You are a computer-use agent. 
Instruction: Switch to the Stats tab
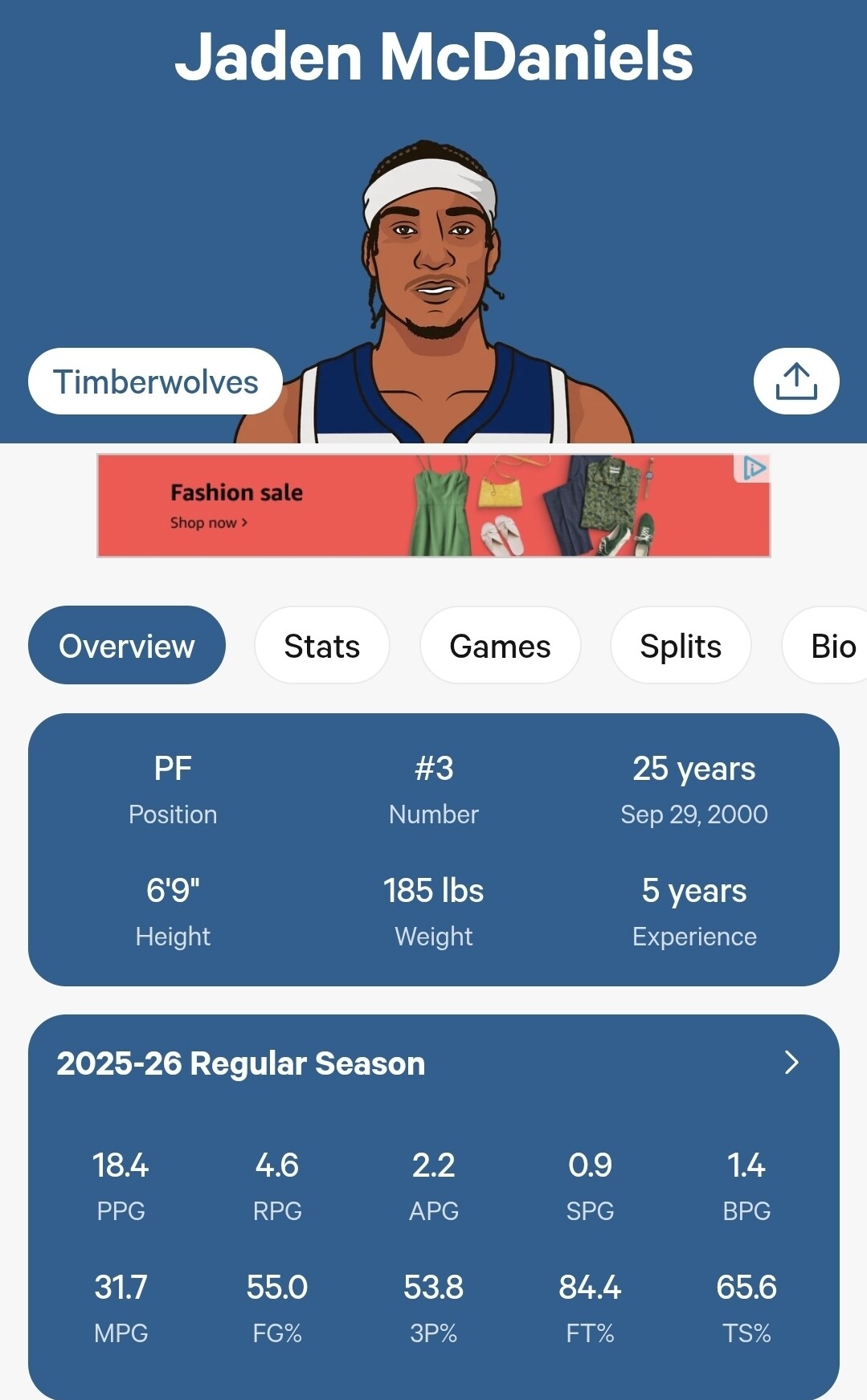(321, 646)
